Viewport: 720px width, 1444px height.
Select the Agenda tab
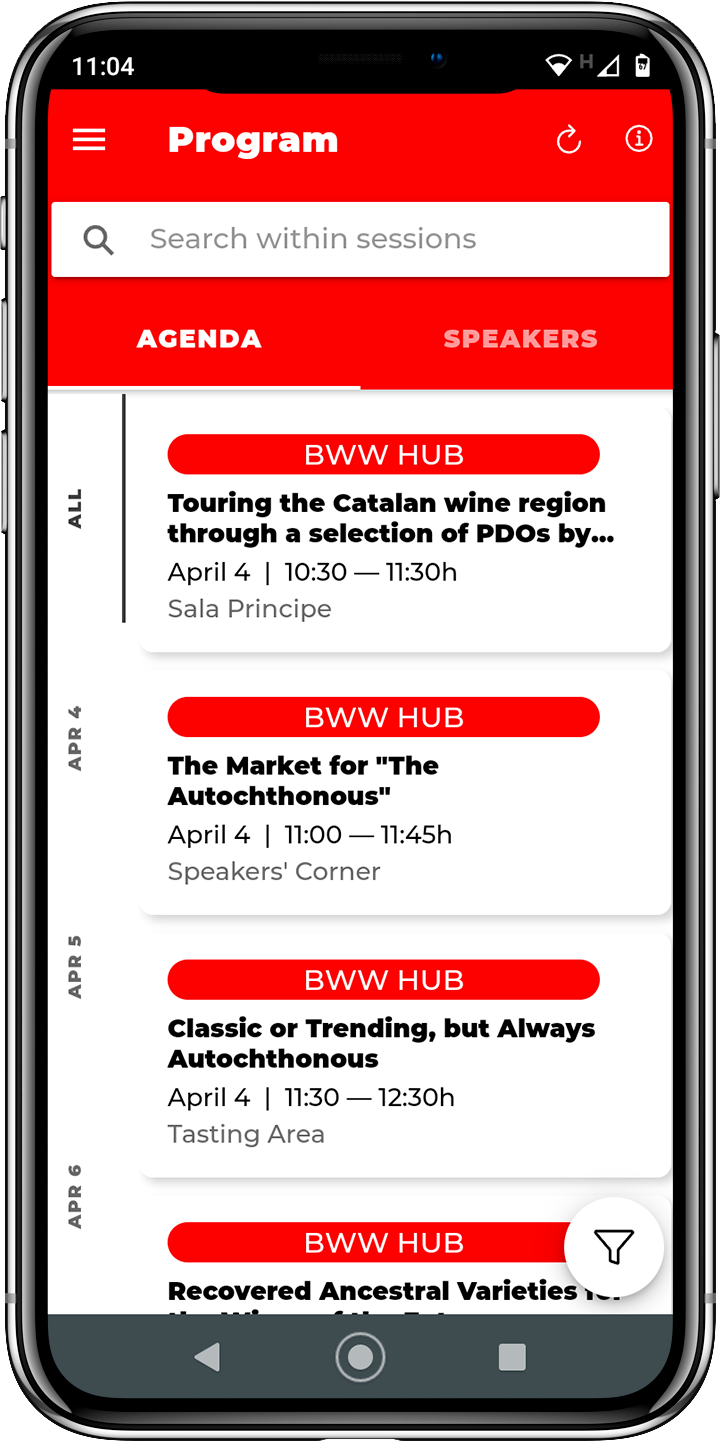[199, 339]
